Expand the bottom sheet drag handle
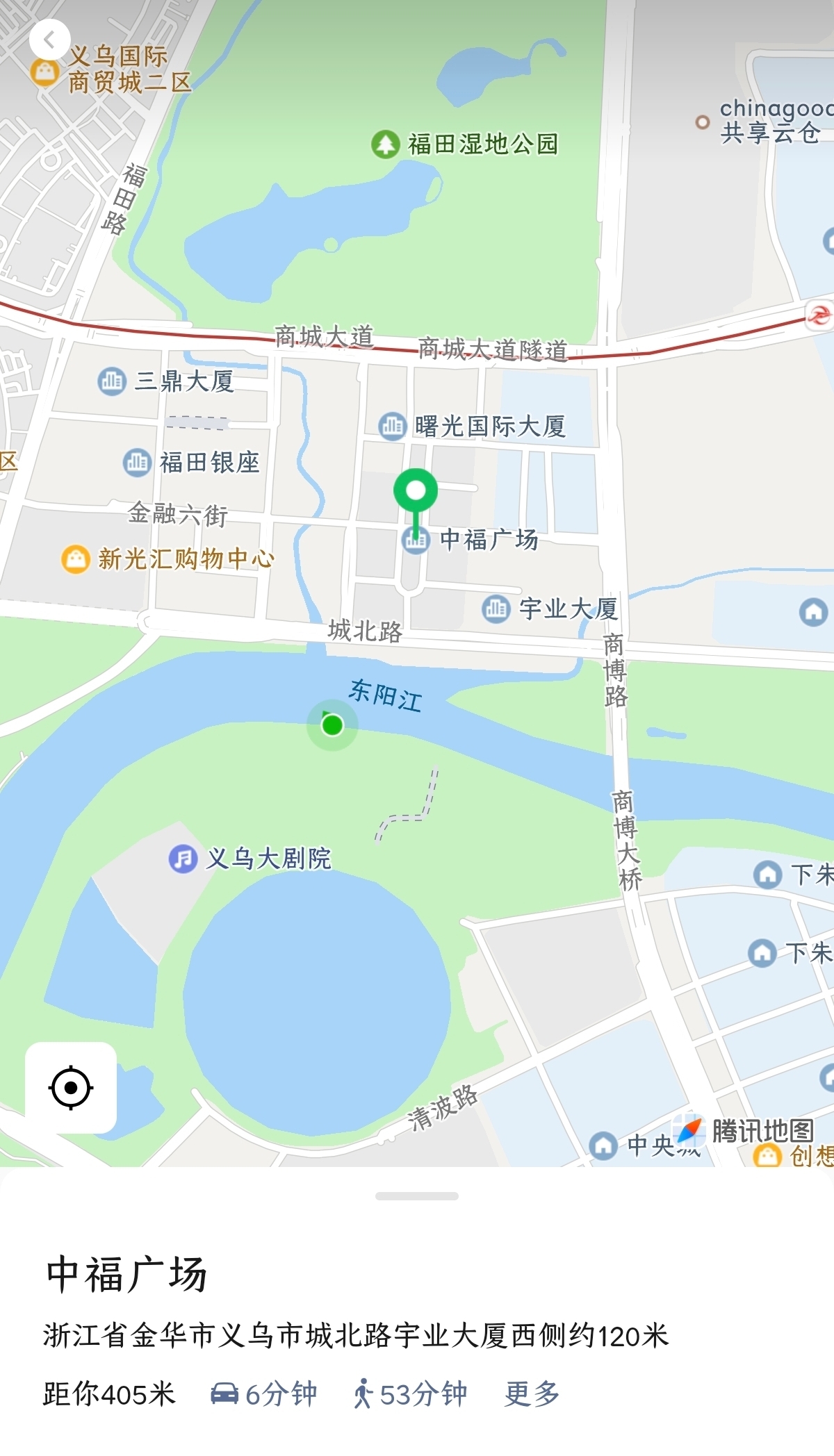 coord(416,1196)
